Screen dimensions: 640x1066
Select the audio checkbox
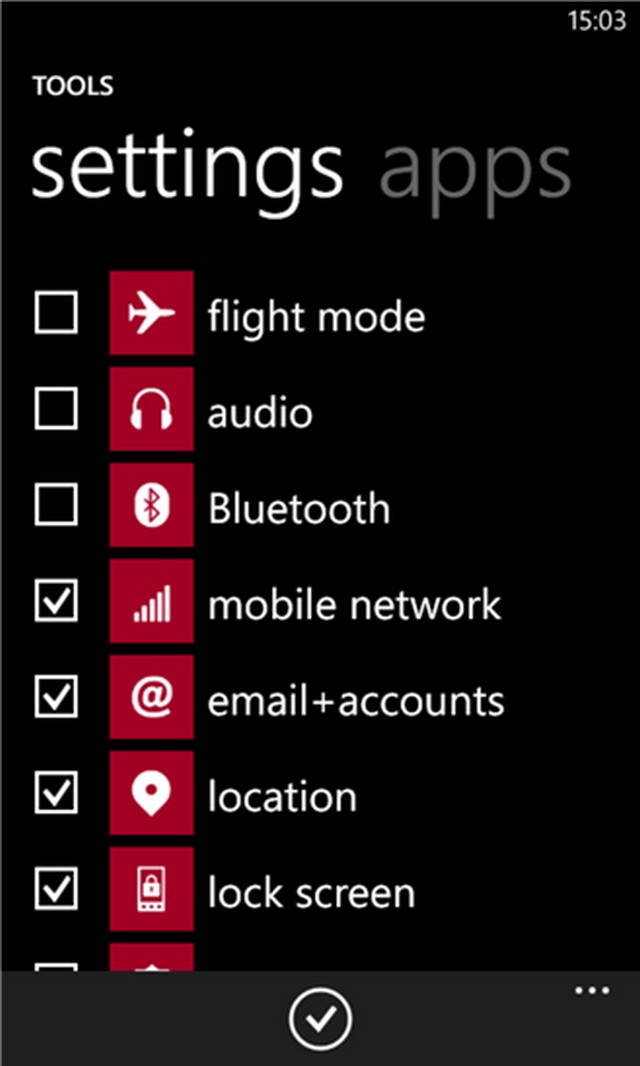pyautogui.click(x=56, y=411)
